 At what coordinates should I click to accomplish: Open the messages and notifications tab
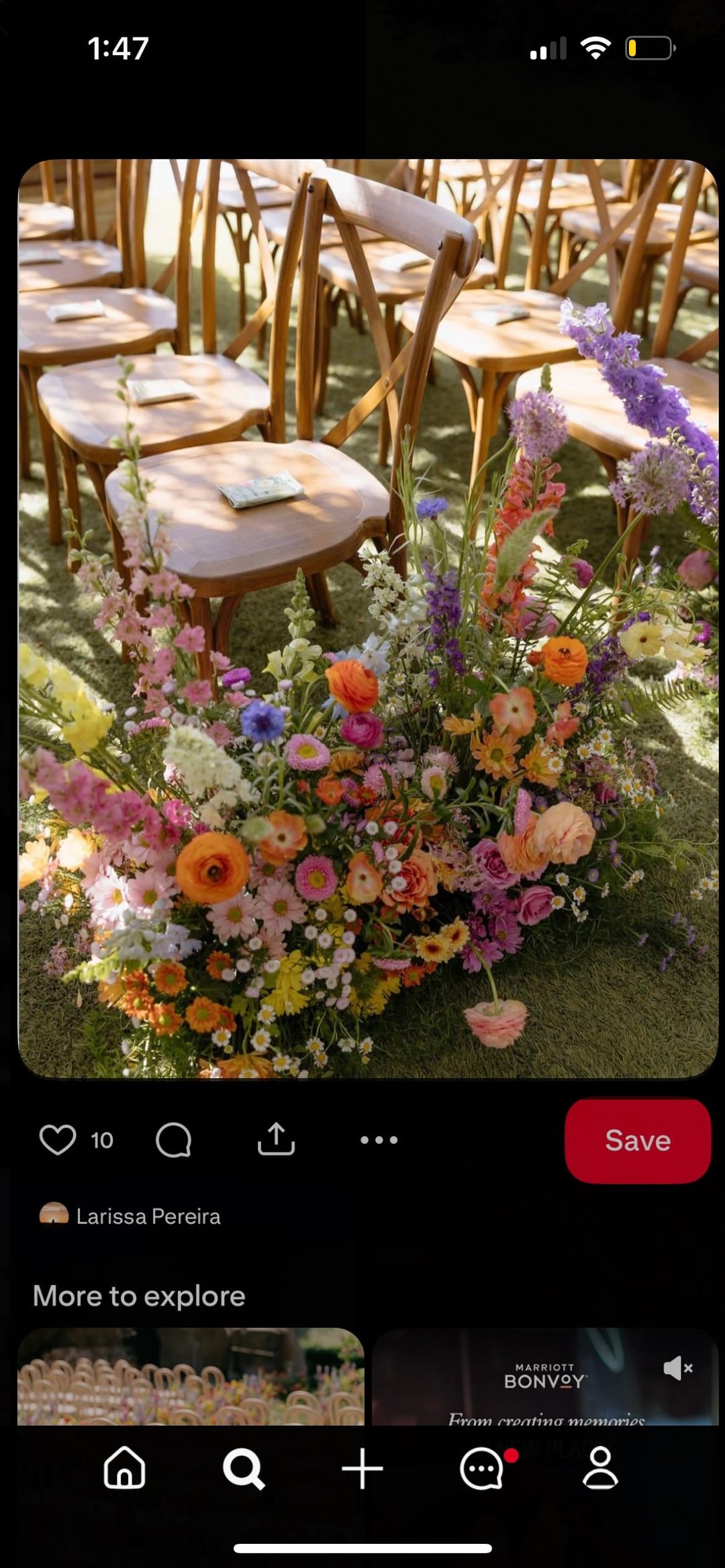coord(482,1468)
